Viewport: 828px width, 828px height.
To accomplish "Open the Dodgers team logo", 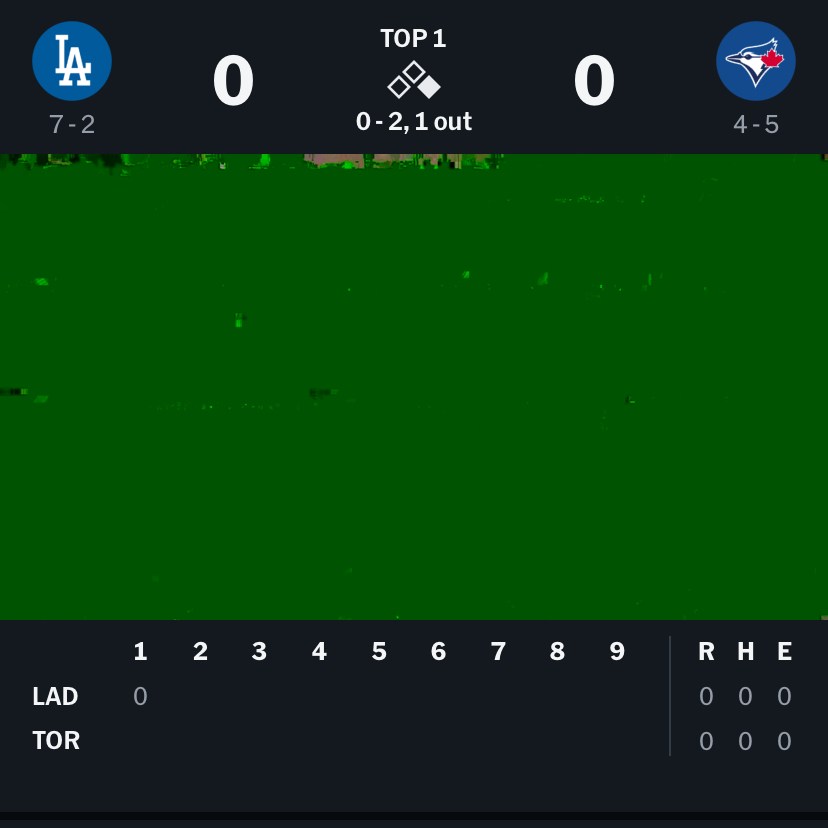I will [x=72, y=61].
